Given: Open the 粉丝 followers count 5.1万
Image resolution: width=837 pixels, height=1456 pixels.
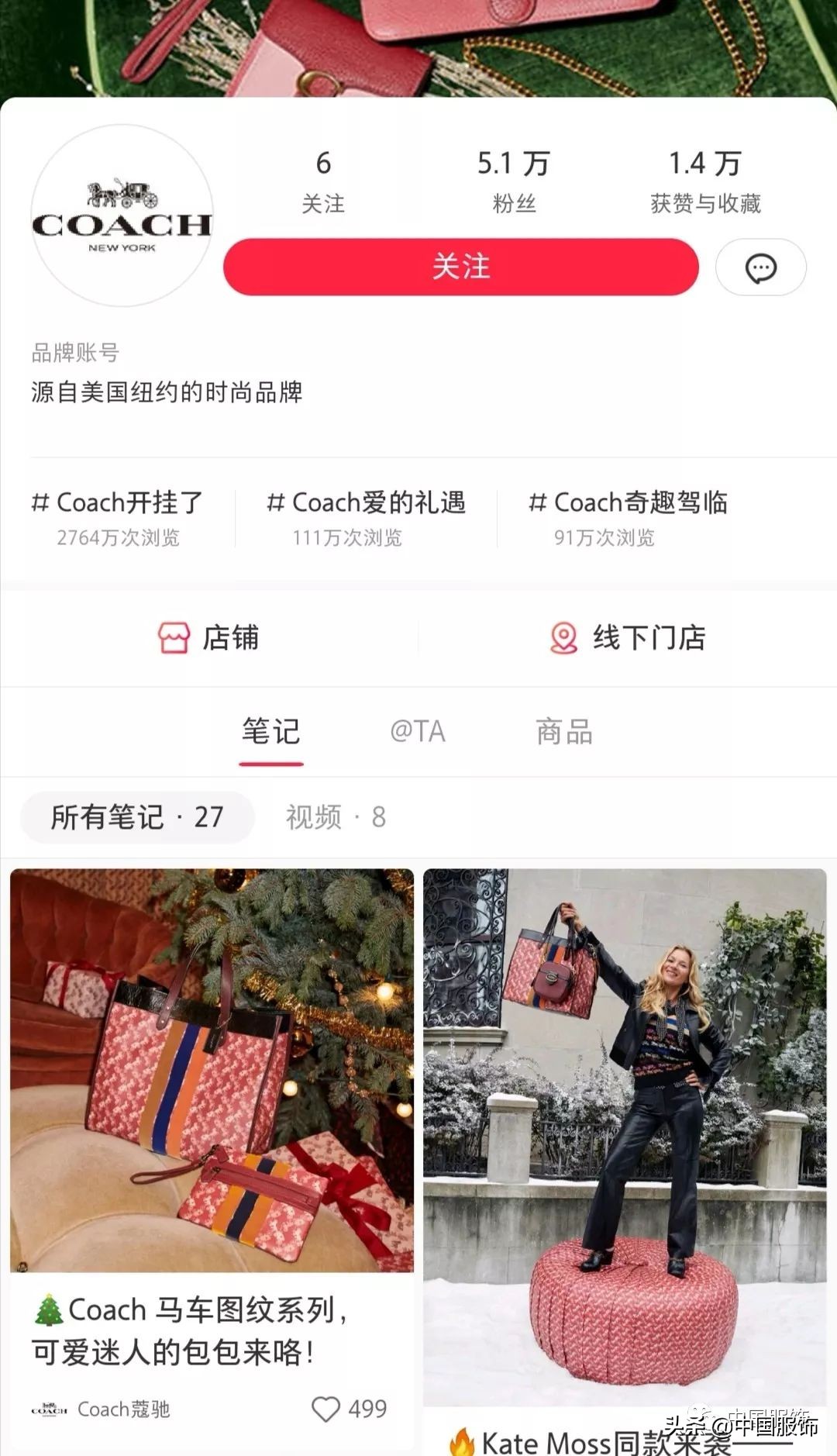Looking at the screenshot, I should 515,180.
